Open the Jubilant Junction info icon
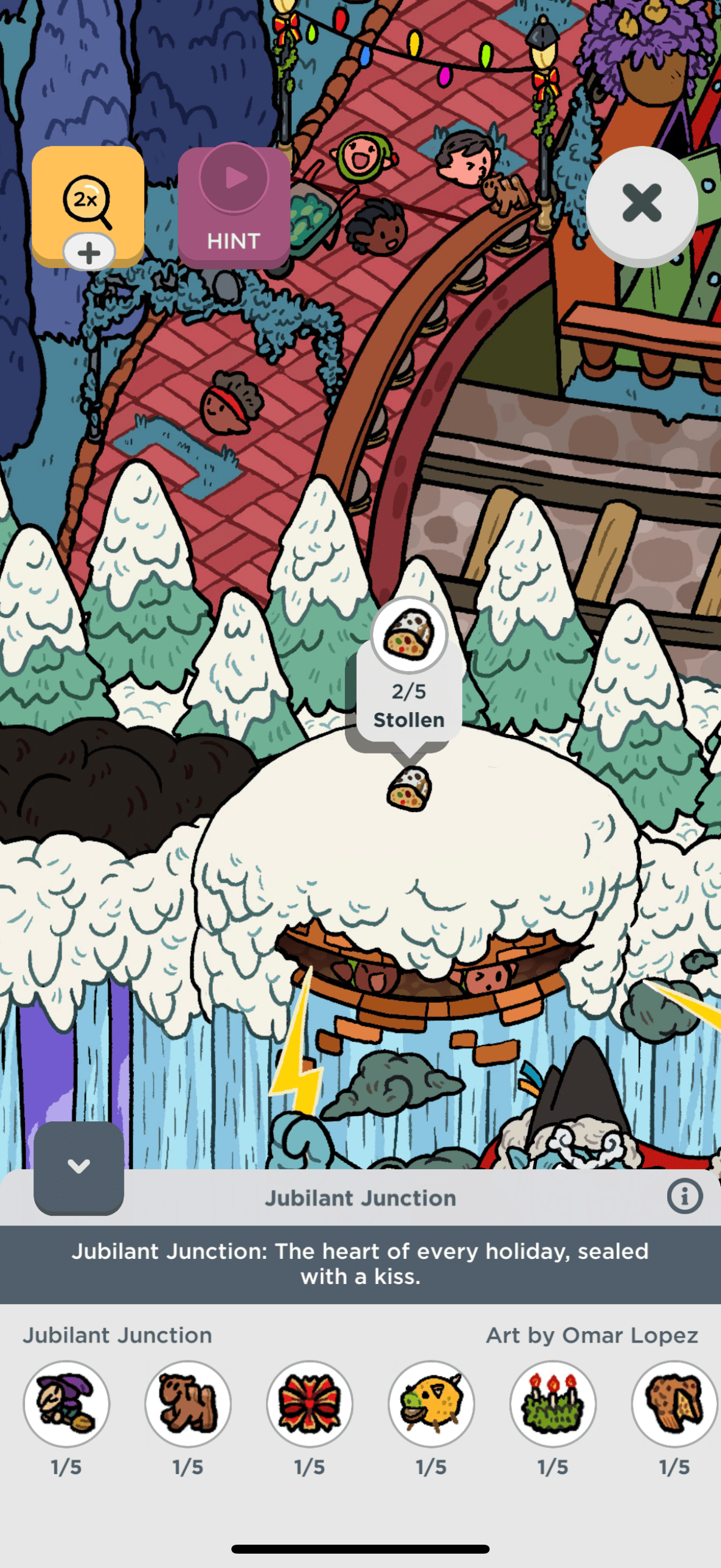This screenshot has width=721, height=1568. [685, 1197]
